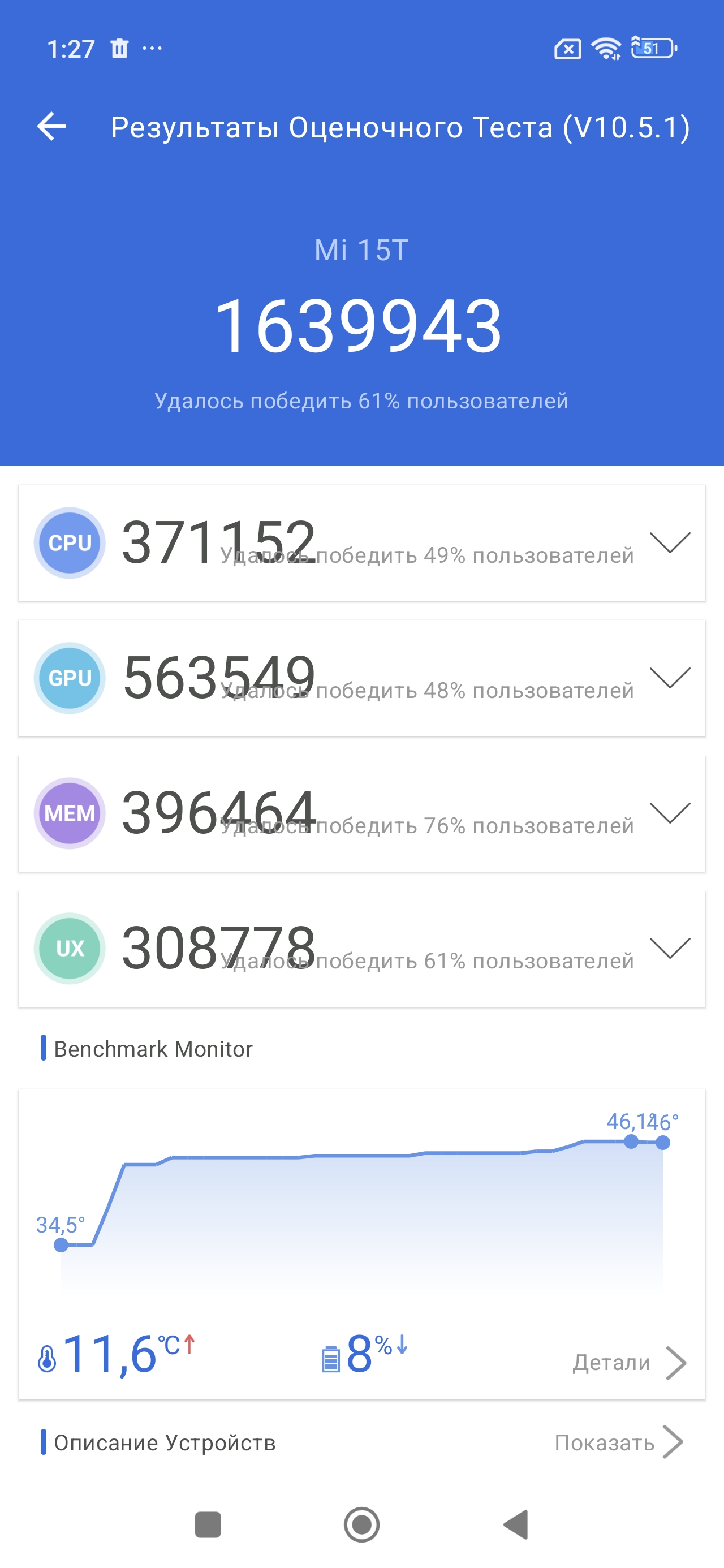Expand the MEM score section

[x=669, y=813]
